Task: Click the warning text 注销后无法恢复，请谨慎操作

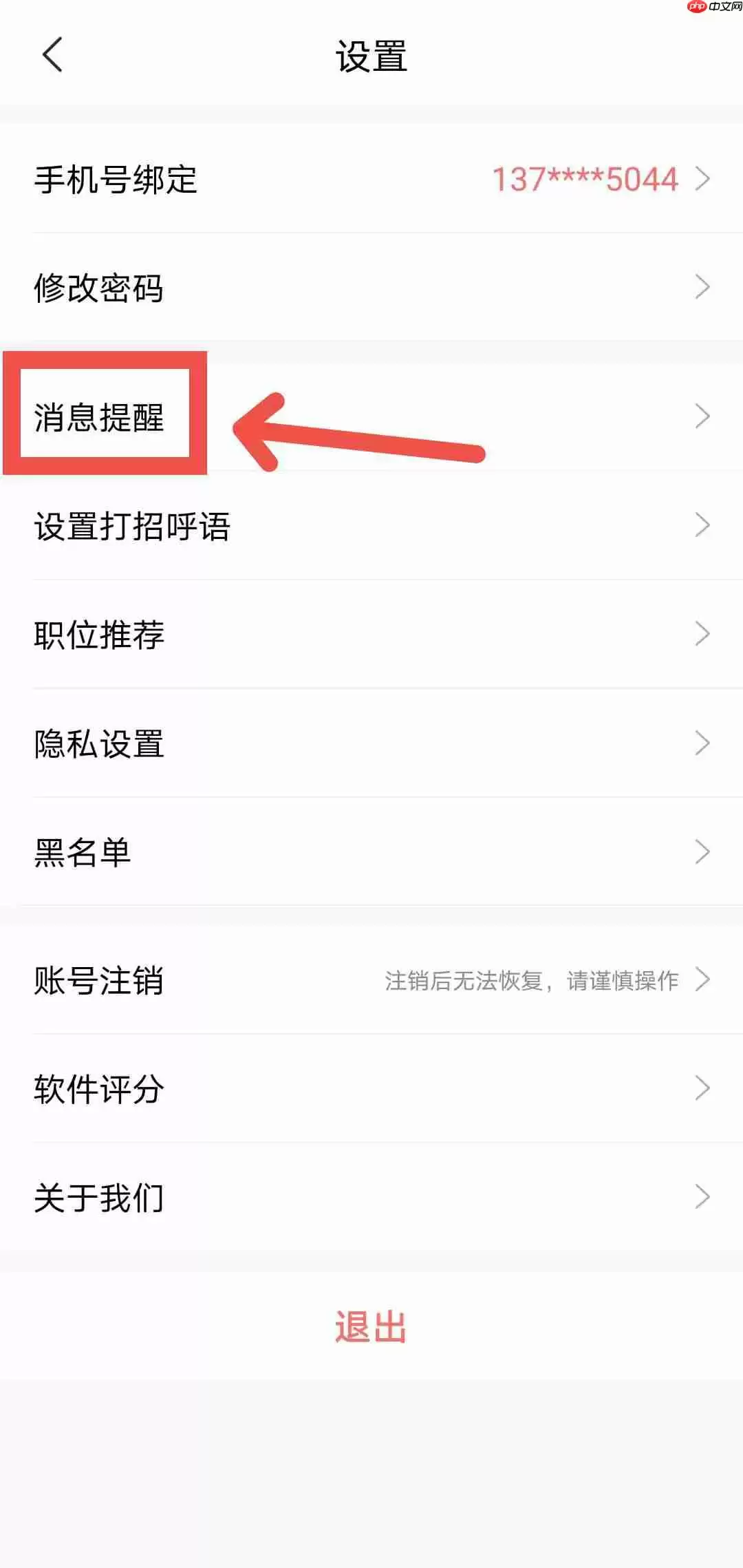Action: [x=532, y=981]
